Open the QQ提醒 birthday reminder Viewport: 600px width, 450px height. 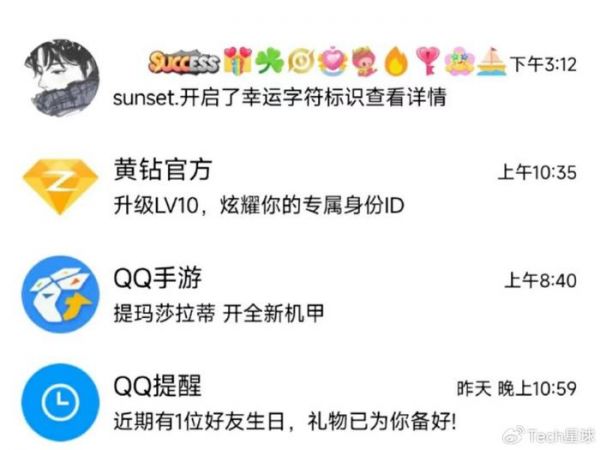[300, 401]
